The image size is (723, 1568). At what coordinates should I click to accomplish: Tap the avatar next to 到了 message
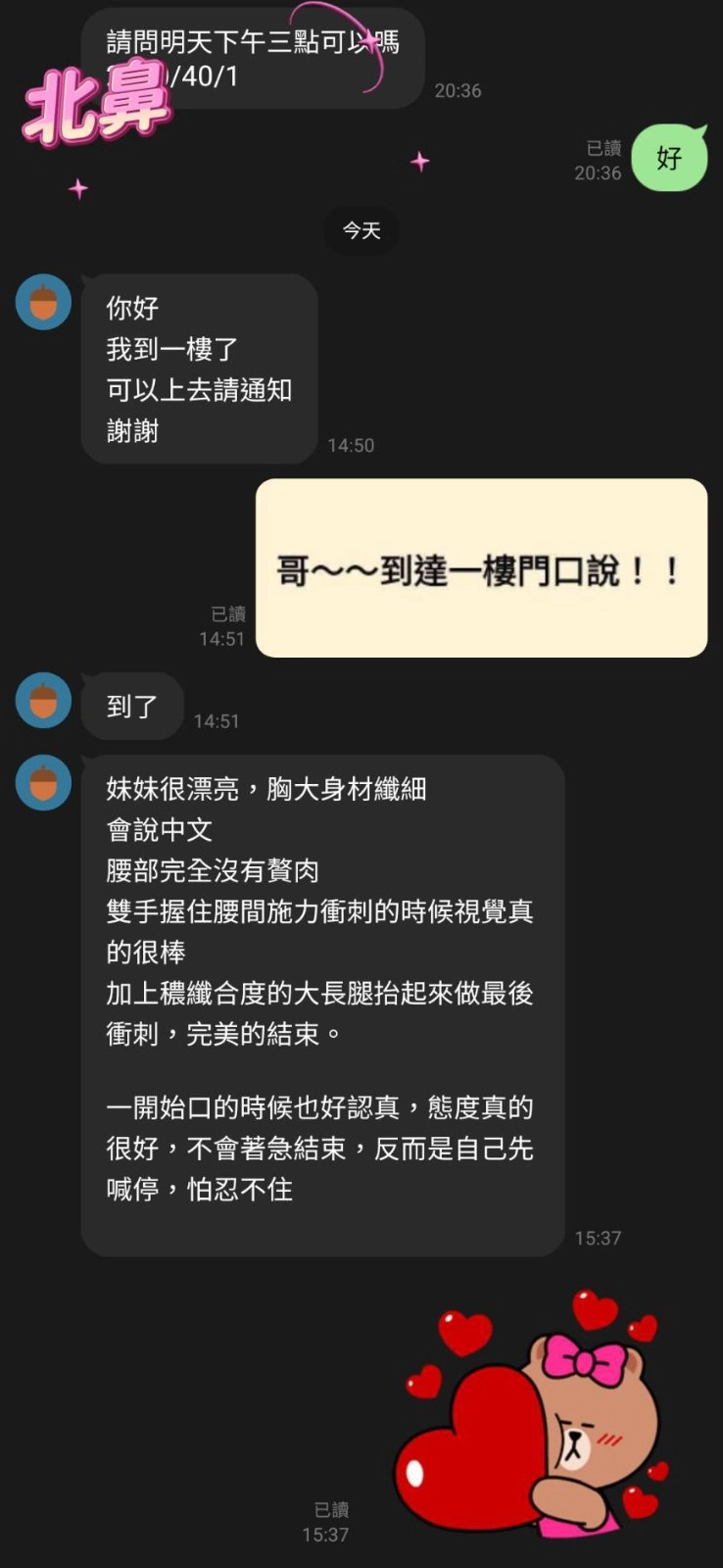(43, 701)
